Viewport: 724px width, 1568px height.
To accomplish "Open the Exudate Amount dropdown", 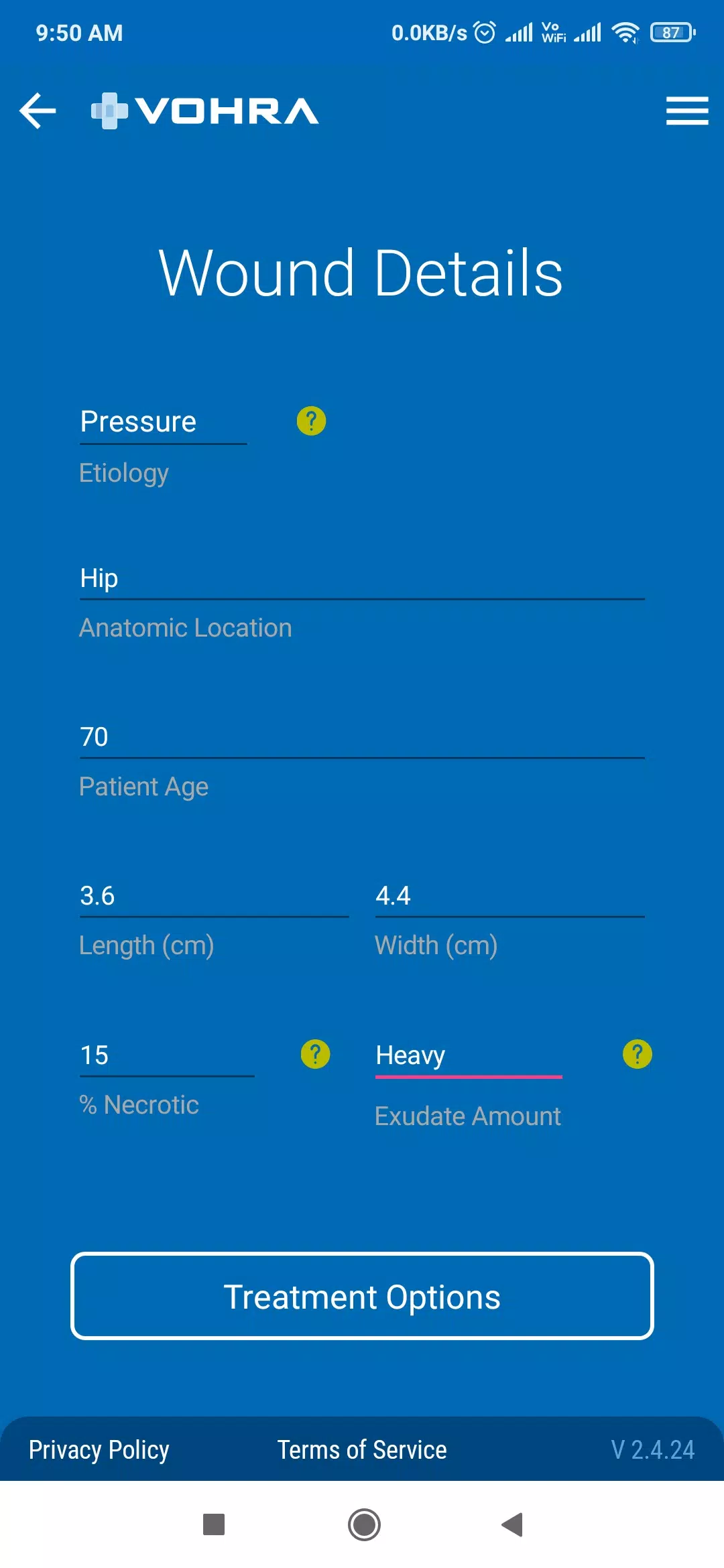I will (469, 1056).
